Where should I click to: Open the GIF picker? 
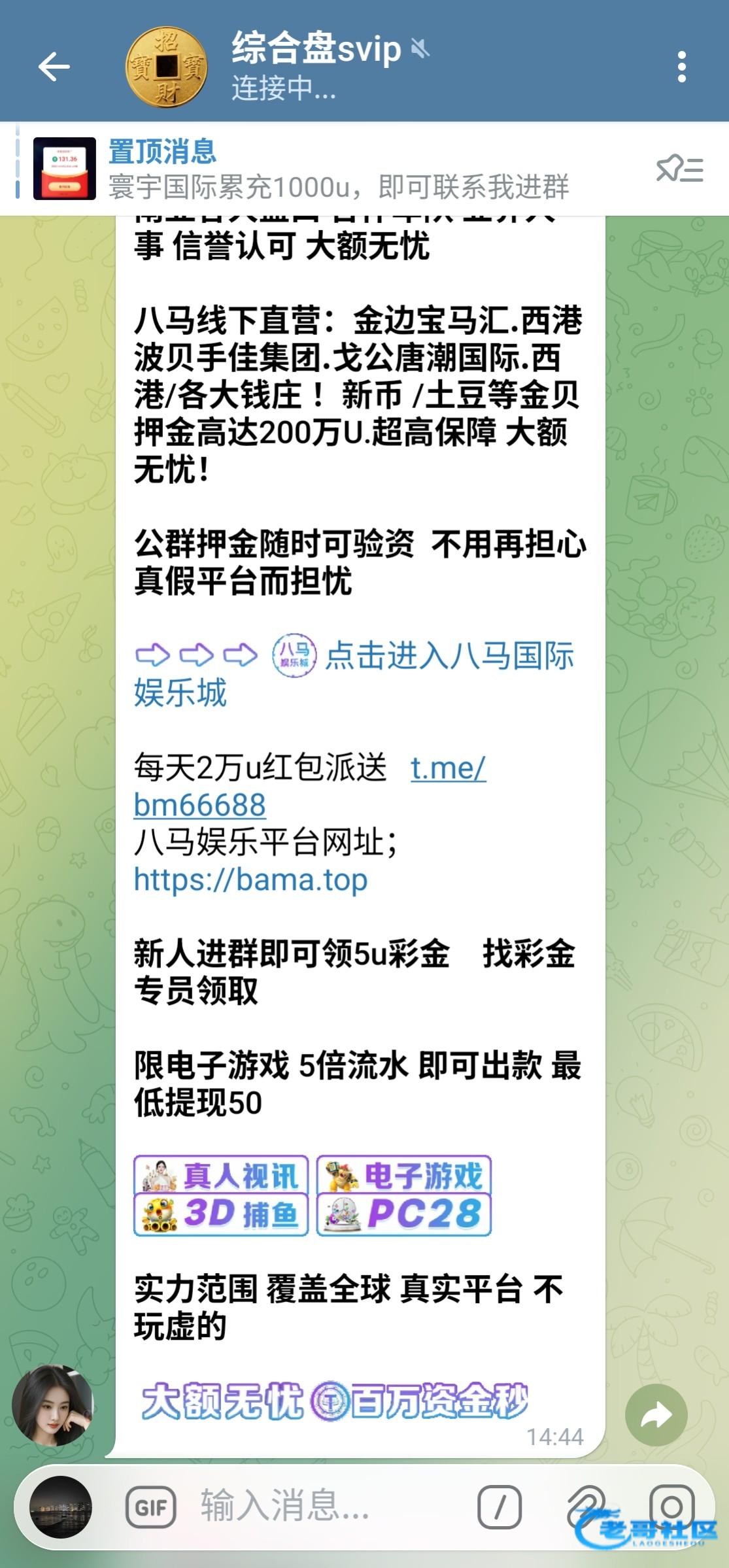click(x=151, y=1507)
